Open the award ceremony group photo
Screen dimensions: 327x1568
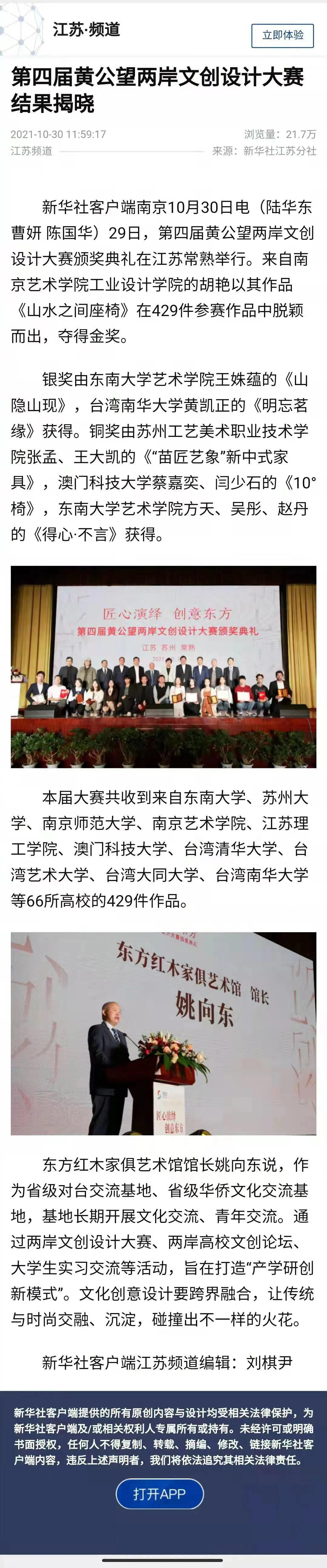(x=163, y=666)
